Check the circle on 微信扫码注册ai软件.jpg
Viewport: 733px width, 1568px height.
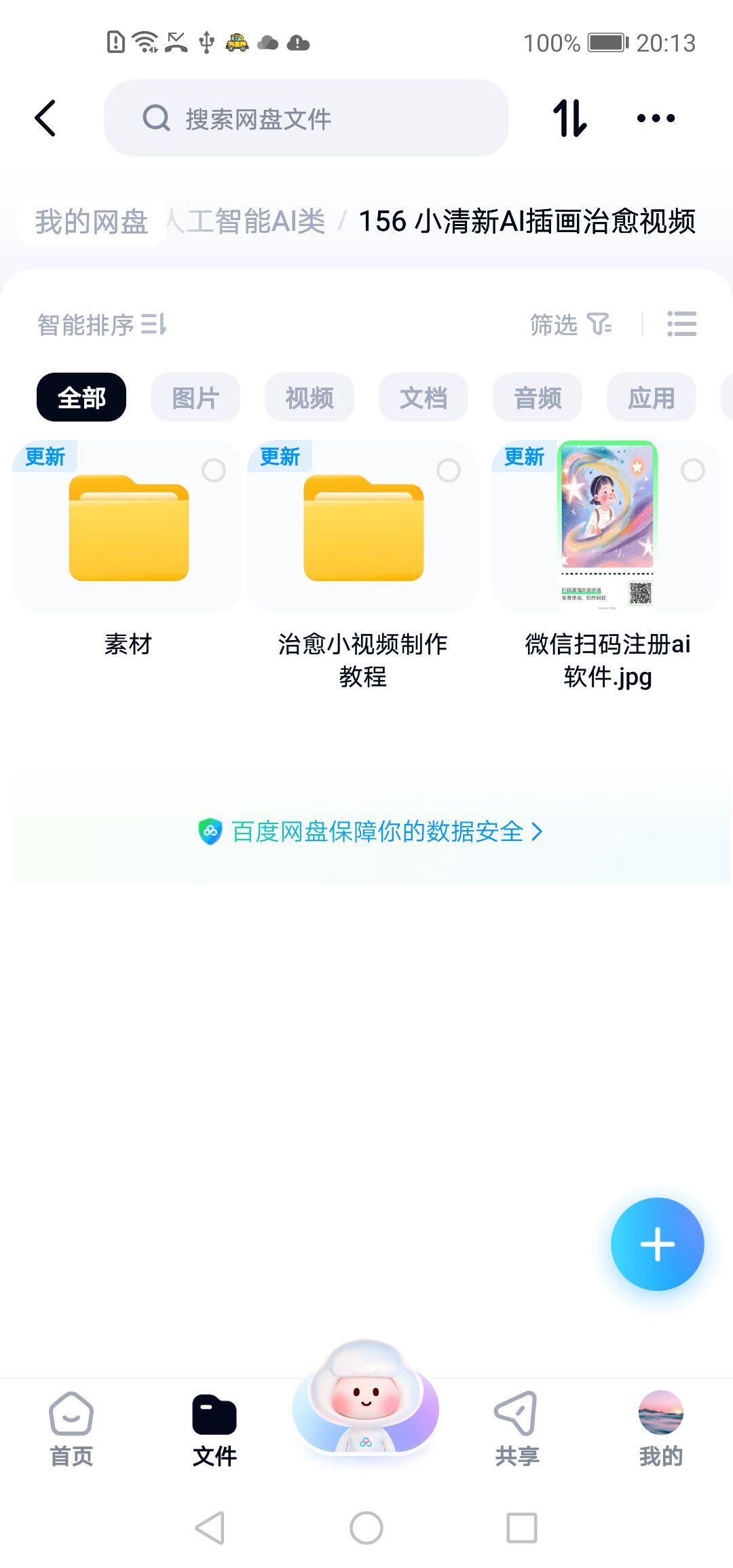(692, 470)
